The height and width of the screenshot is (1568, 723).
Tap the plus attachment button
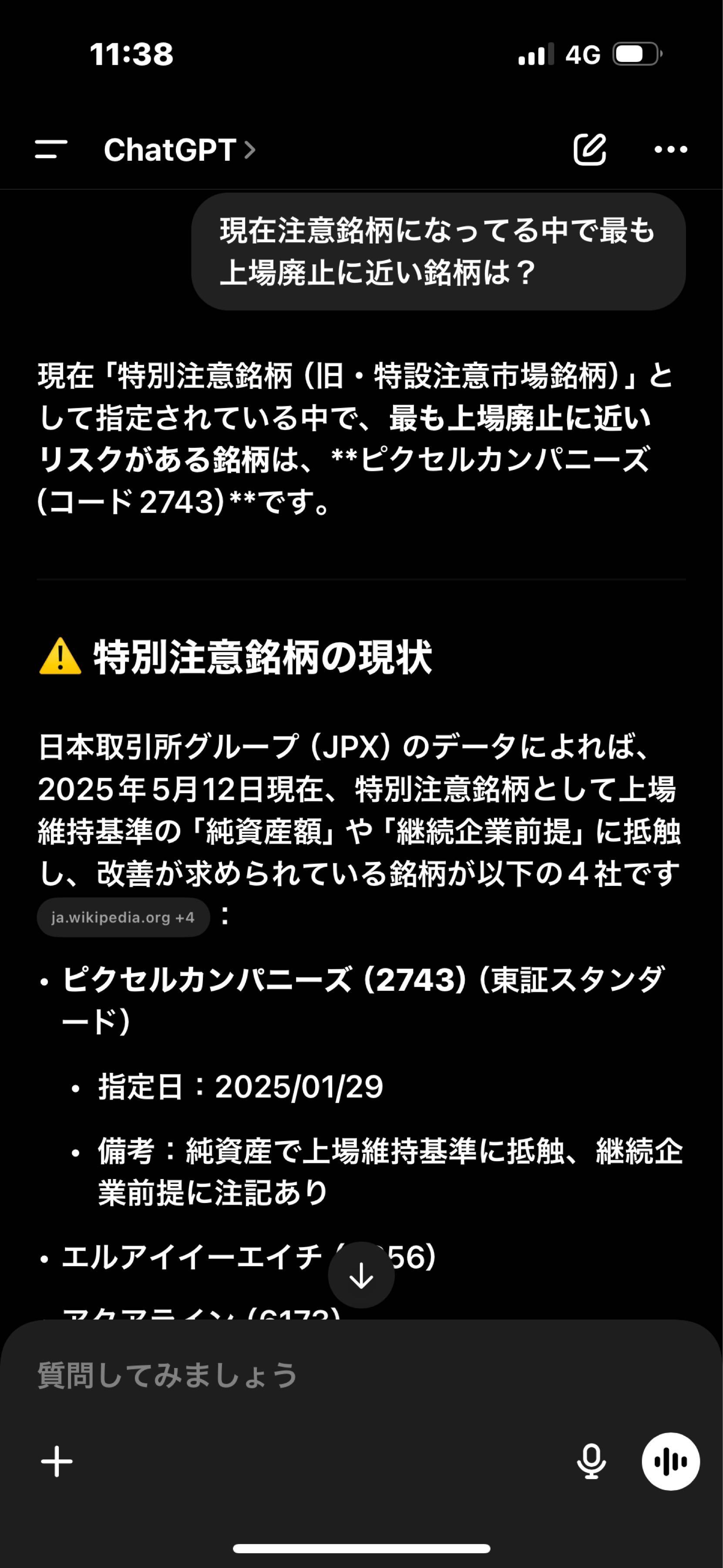pos(57,1461)
